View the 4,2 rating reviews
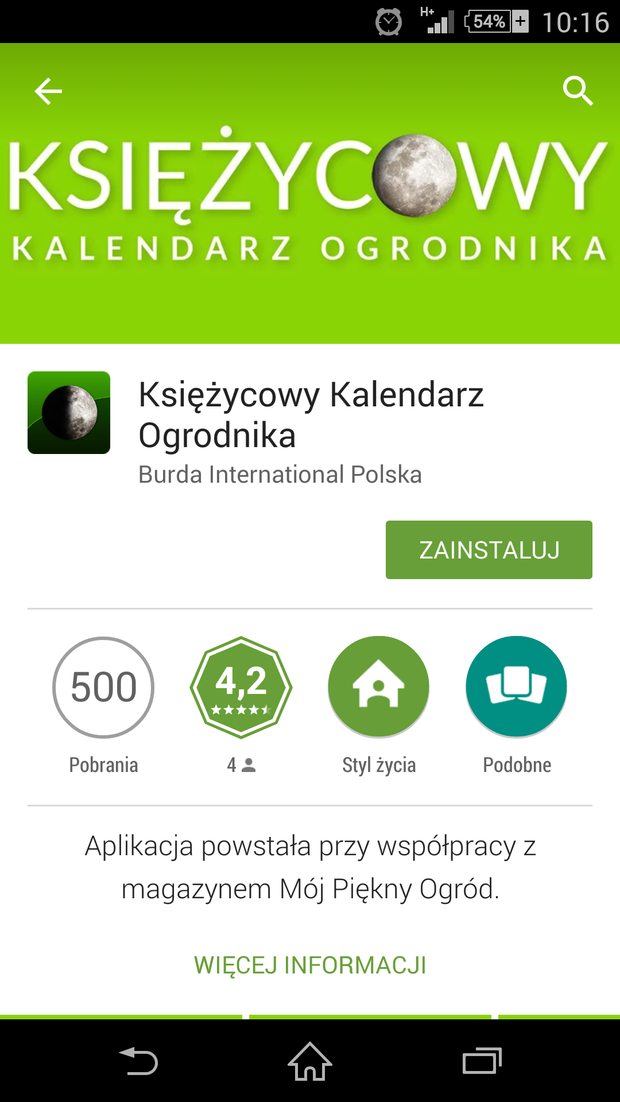The image size is (620, 1102). coord(241,688)
